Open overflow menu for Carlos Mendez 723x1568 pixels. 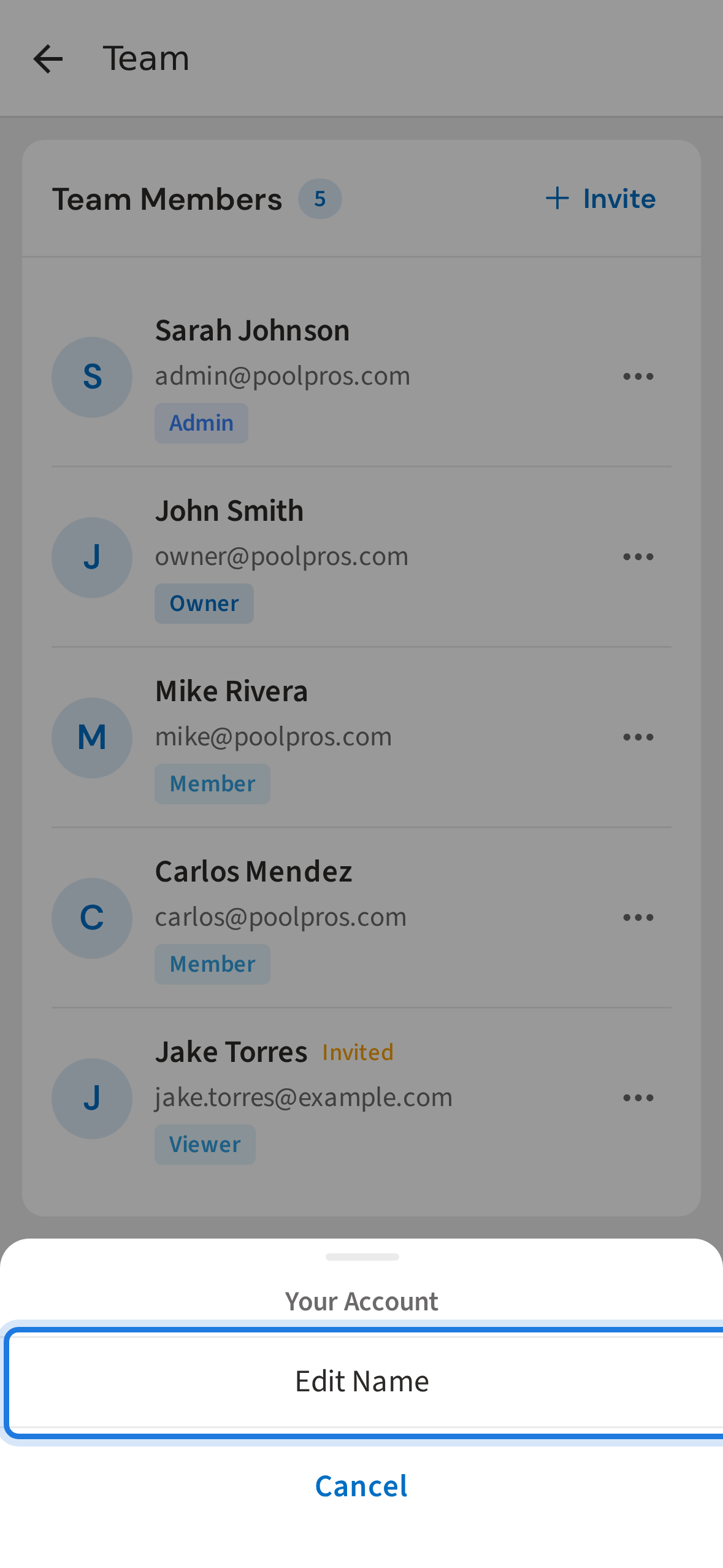click(x=638, y=917)
